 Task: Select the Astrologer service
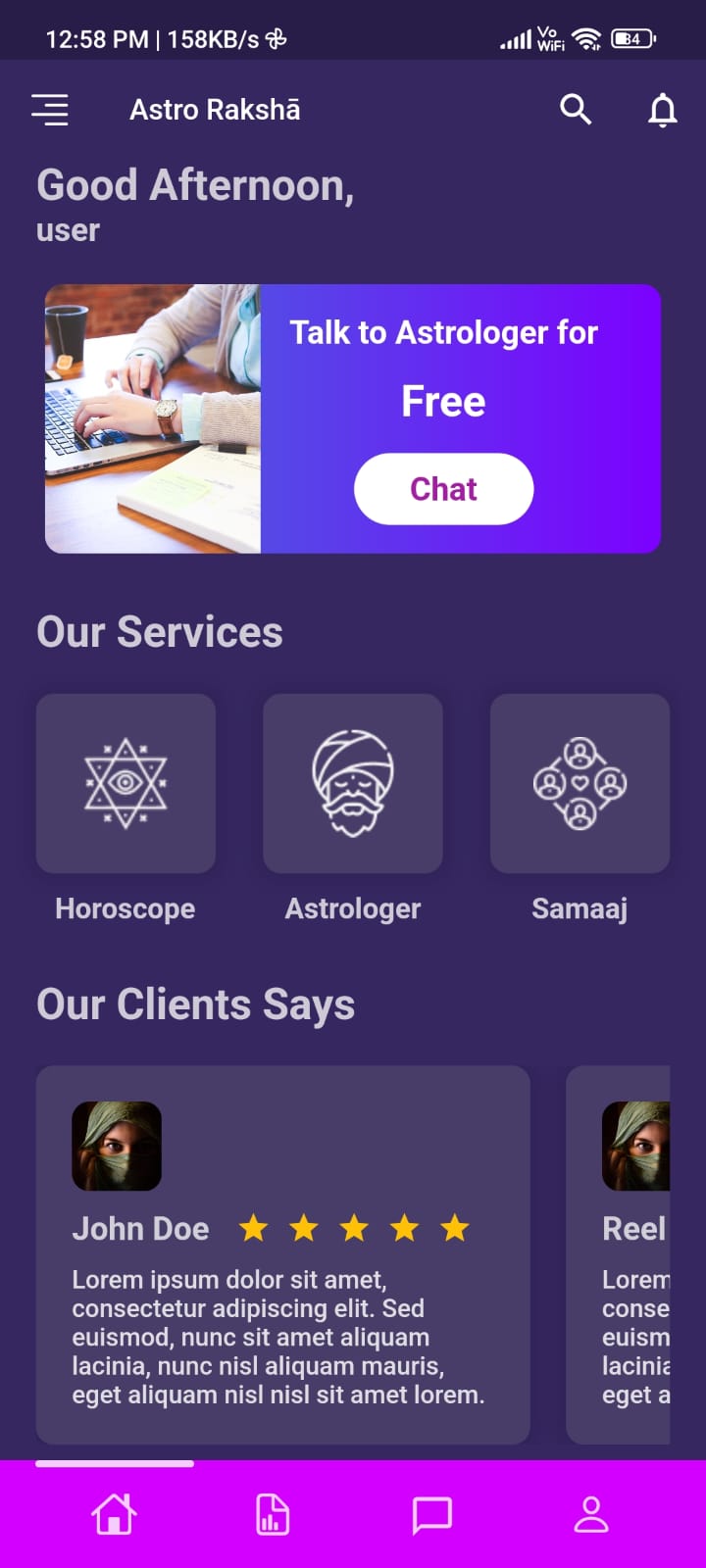click(353, 784)
